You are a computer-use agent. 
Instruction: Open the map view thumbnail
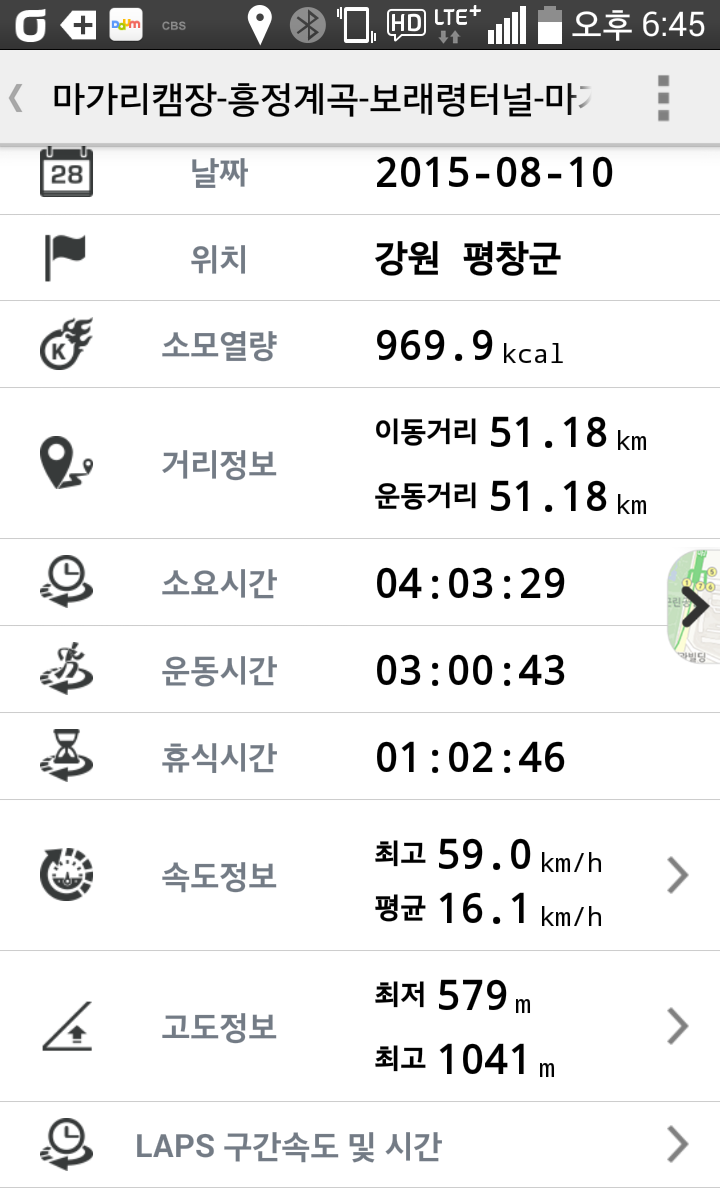point(693,606)
